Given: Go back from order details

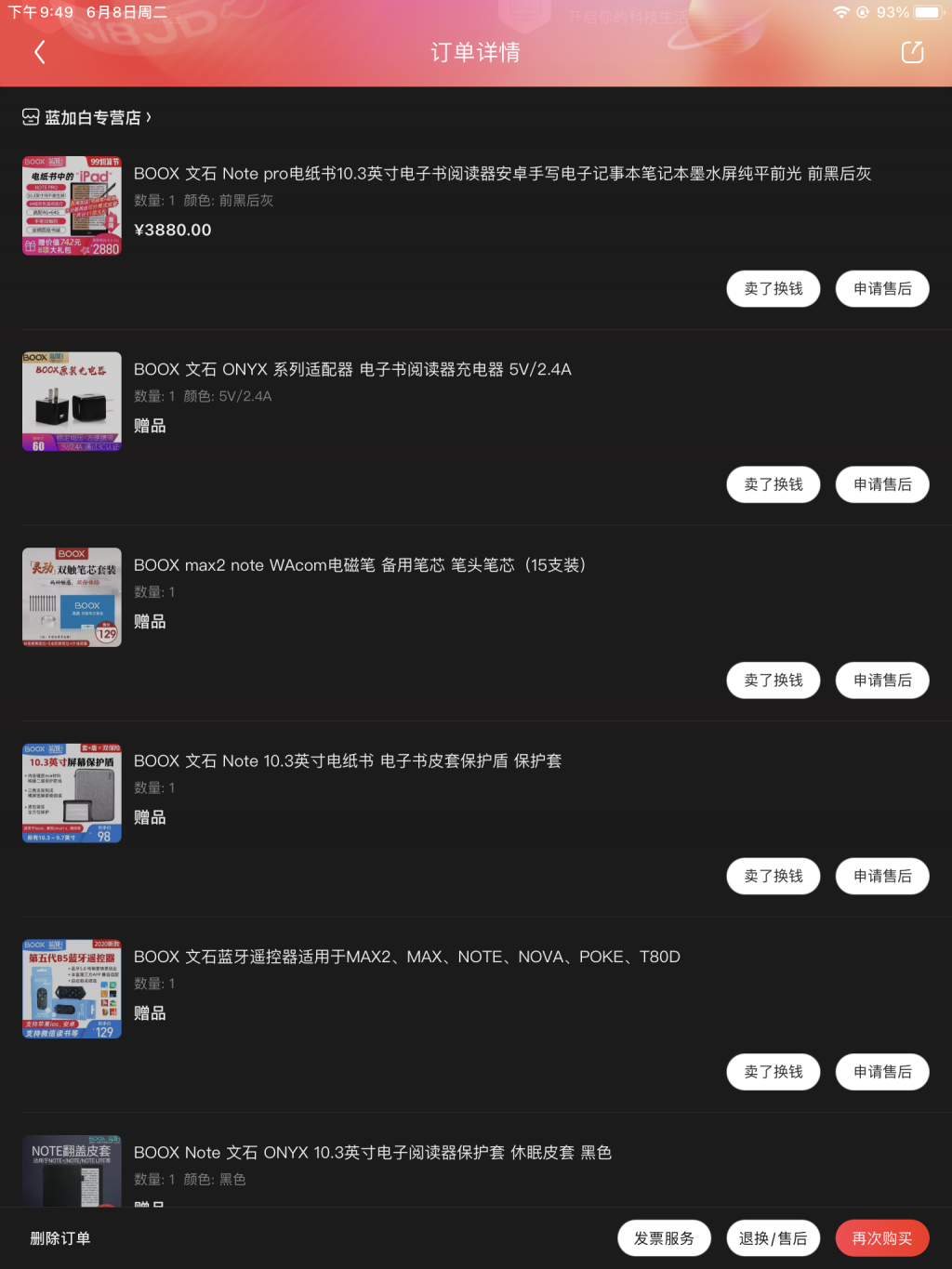Looking at the screenshot, I should [x=39, y=52].
